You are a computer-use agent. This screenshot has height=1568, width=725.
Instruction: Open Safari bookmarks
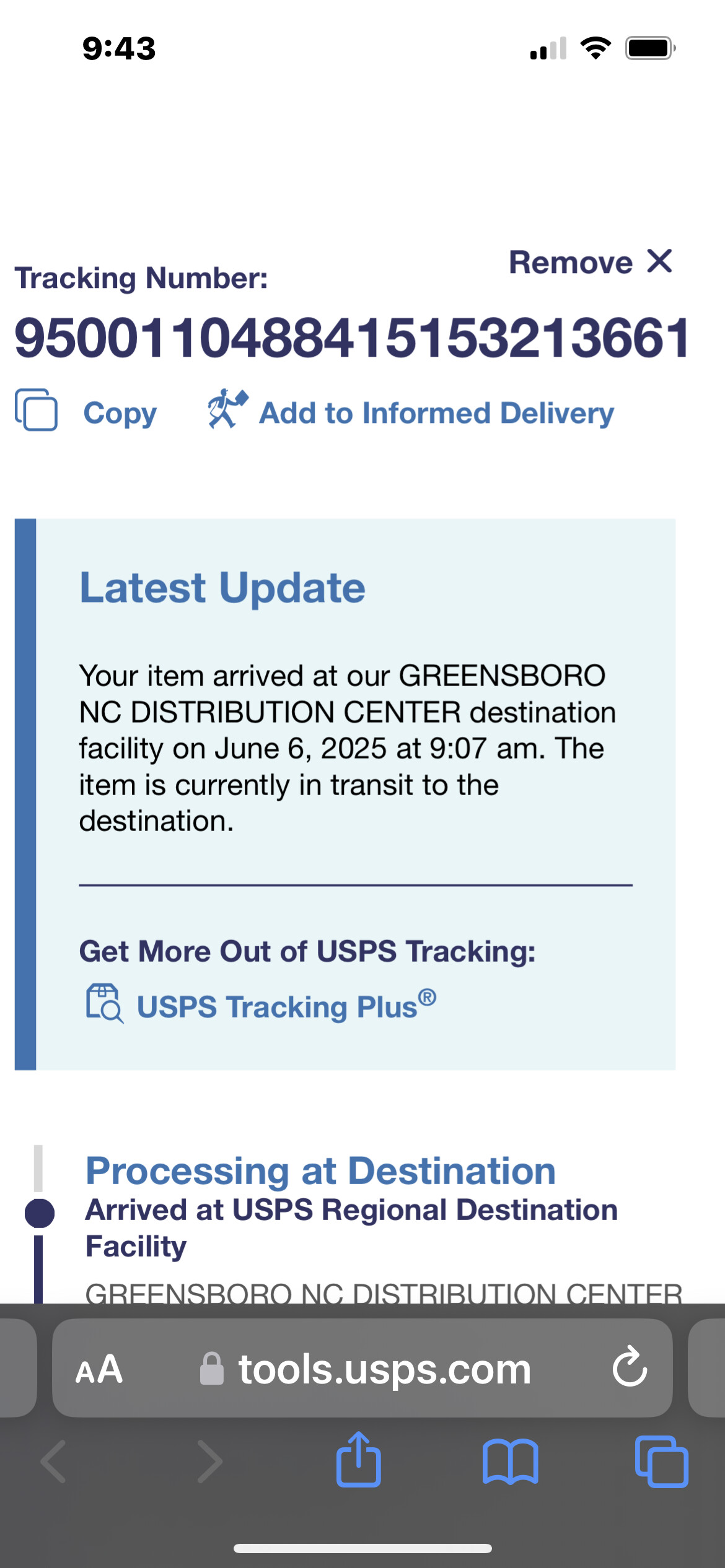pyautogui.click(x=511, y=1461)
